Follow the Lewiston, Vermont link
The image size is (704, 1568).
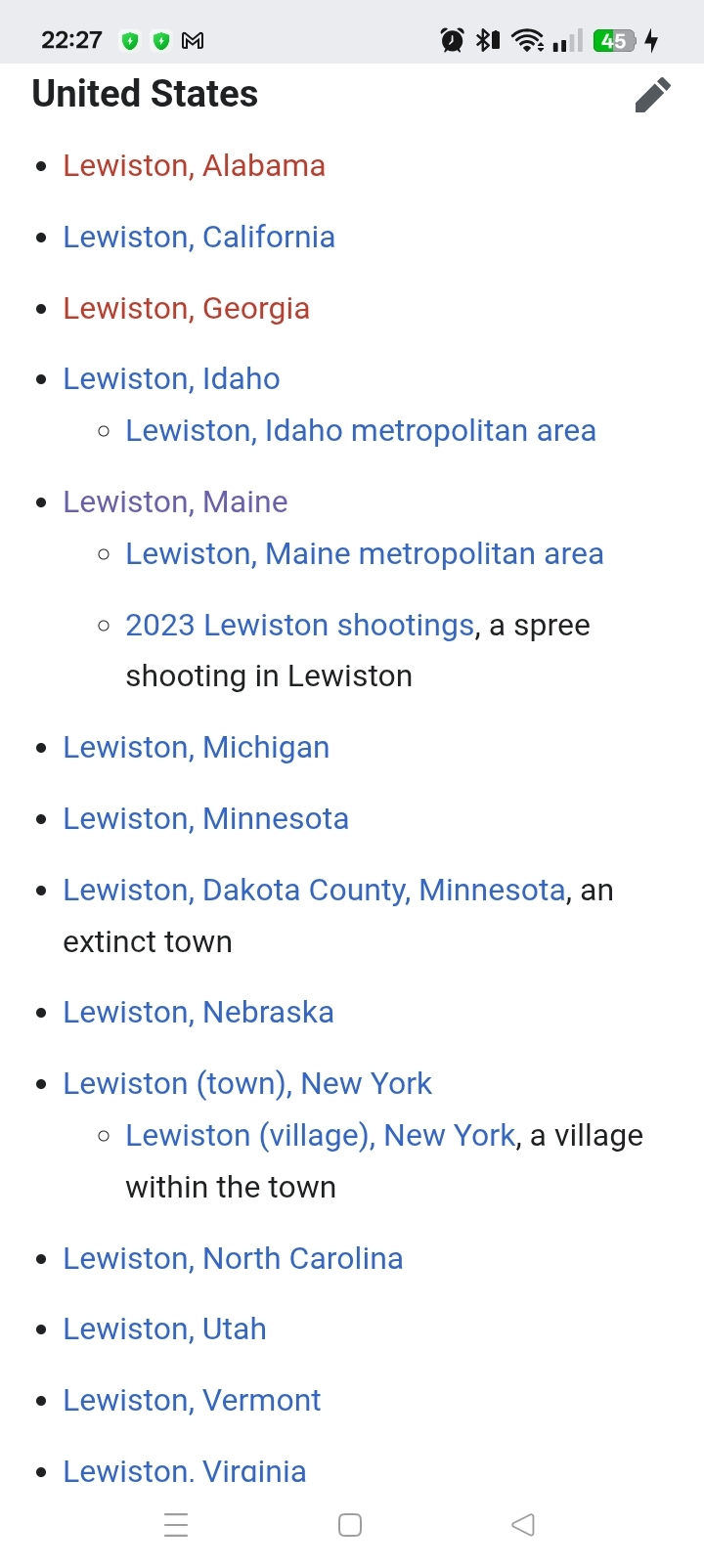pyautogui.click(x=192, y=1401)
